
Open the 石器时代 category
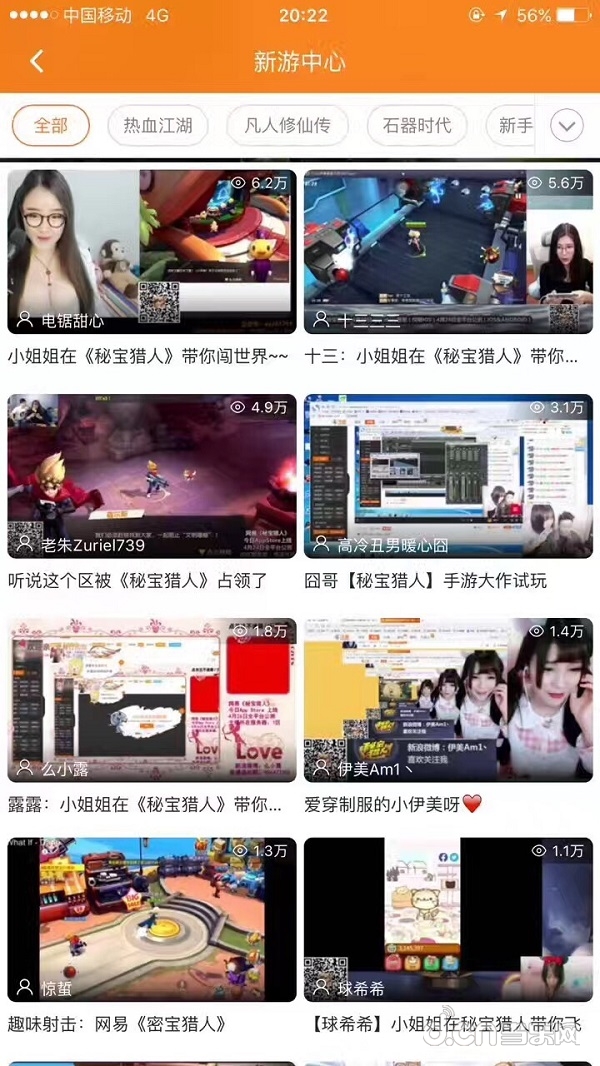point(416,126)
